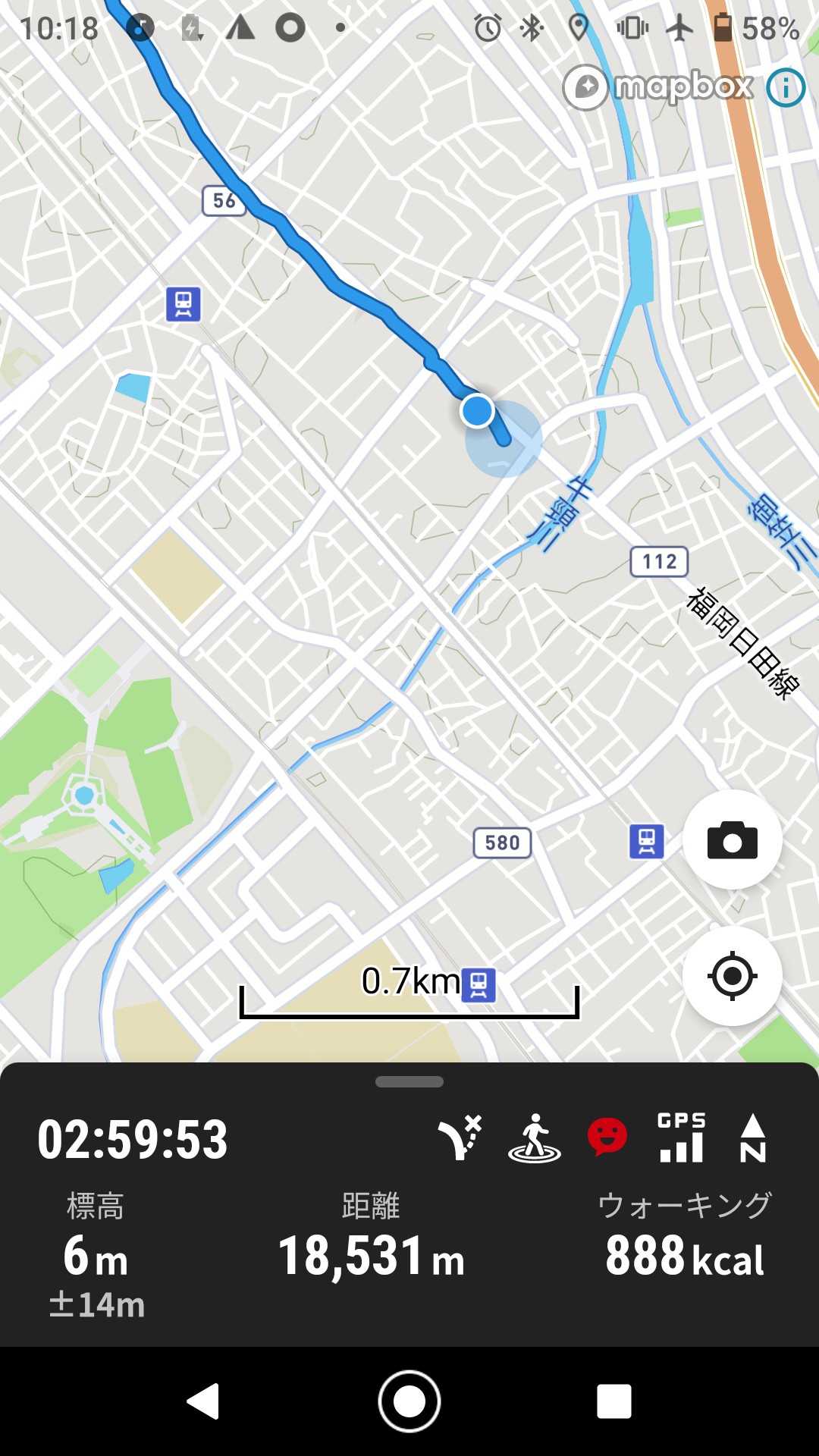Viewport: 819px width, 1456px height.
Task: Center the map on current location
Action: [732, 976]
